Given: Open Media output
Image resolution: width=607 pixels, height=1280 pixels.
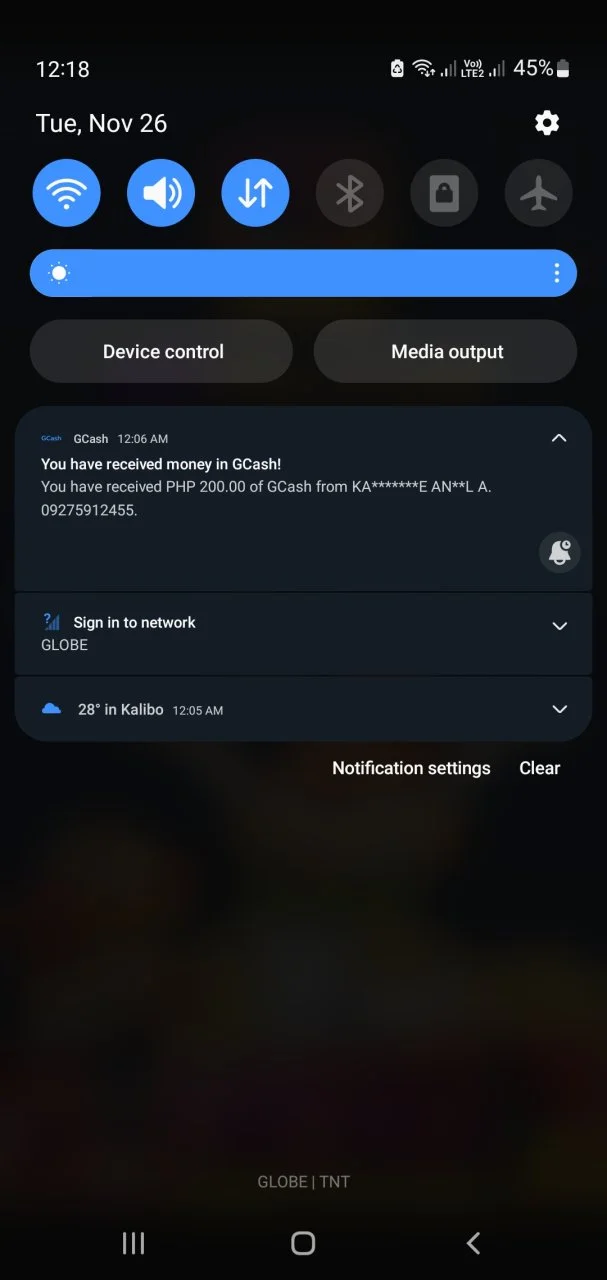Looking at the screenshot, I should 446,351.
